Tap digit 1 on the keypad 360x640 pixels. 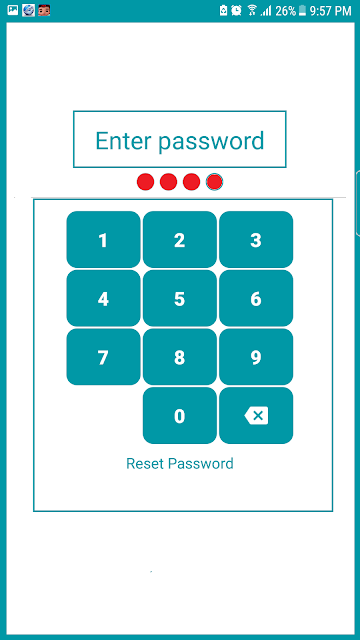pos(103,240)
